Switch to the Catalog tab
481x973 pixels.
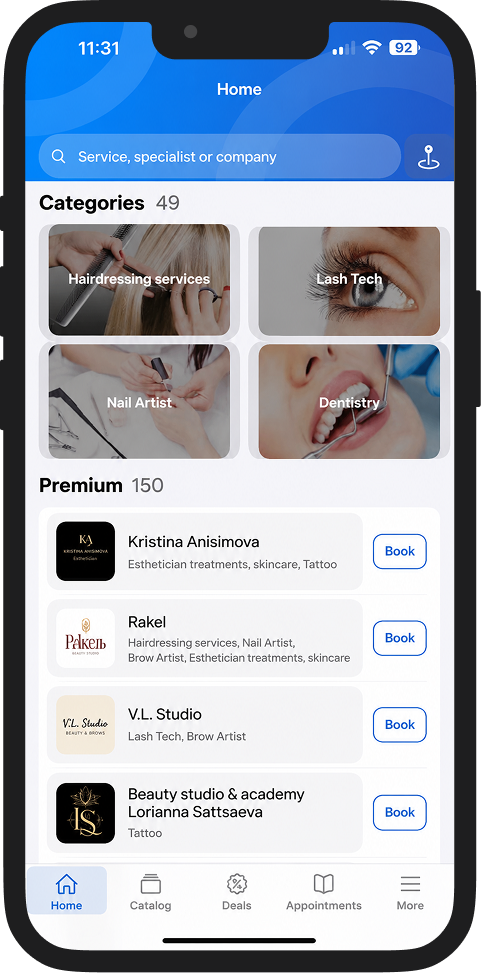[x=150, y=892]
